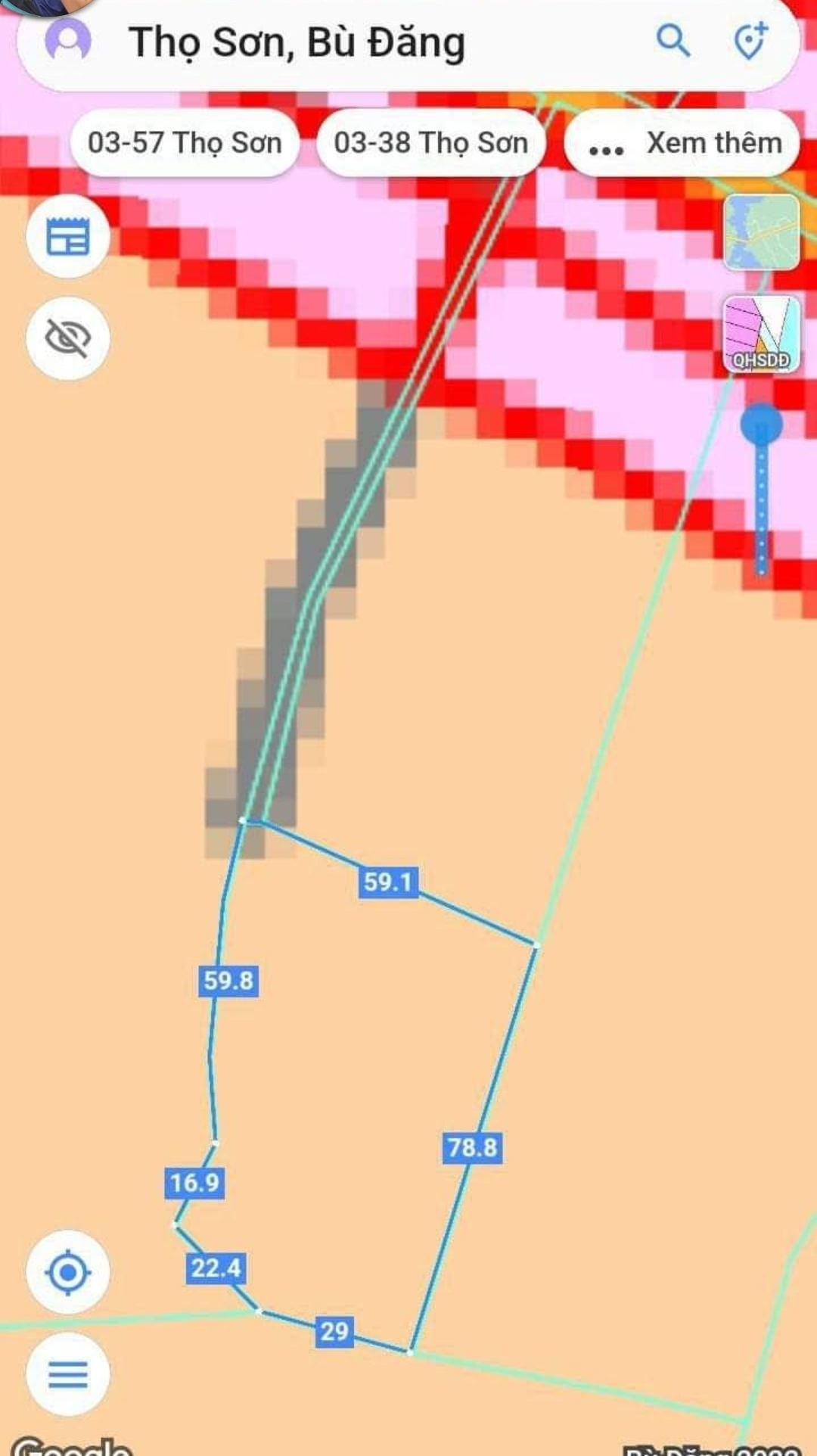Open the parcel info table button
Screen dimensions: 817x1456
(x=68, y=237)
